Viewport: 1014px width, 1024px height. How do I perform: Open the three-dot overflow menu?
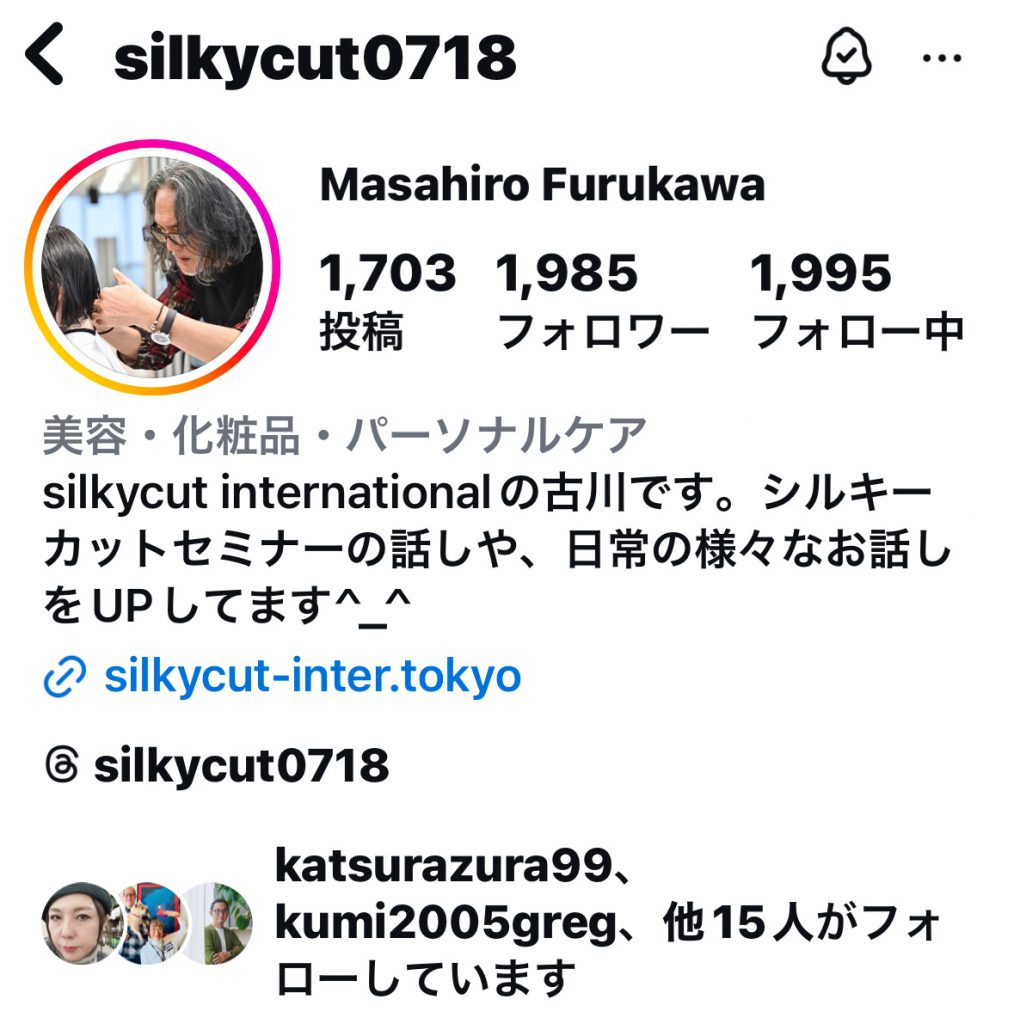(x=941, y=58)
